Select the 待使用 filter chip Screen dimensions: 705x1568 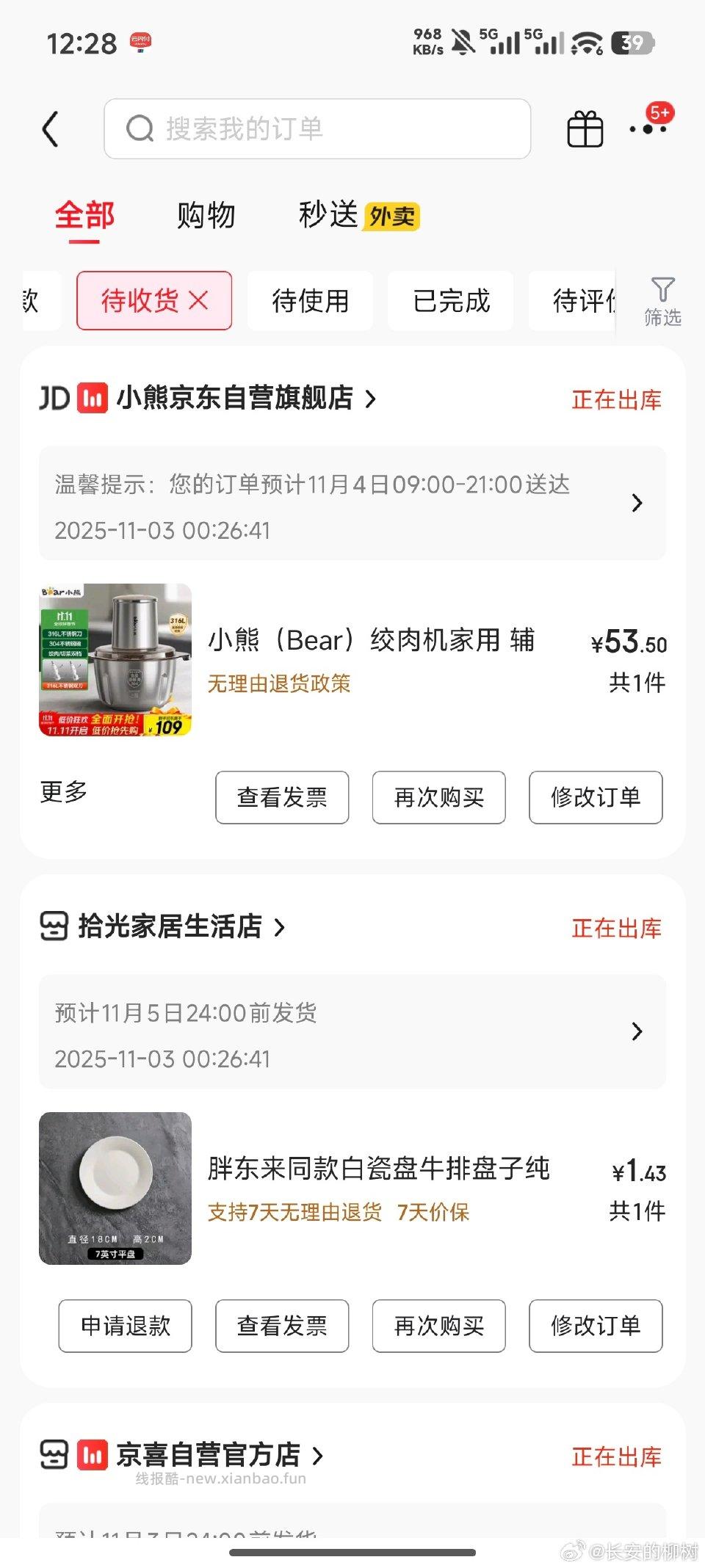(x=310, y=301)
